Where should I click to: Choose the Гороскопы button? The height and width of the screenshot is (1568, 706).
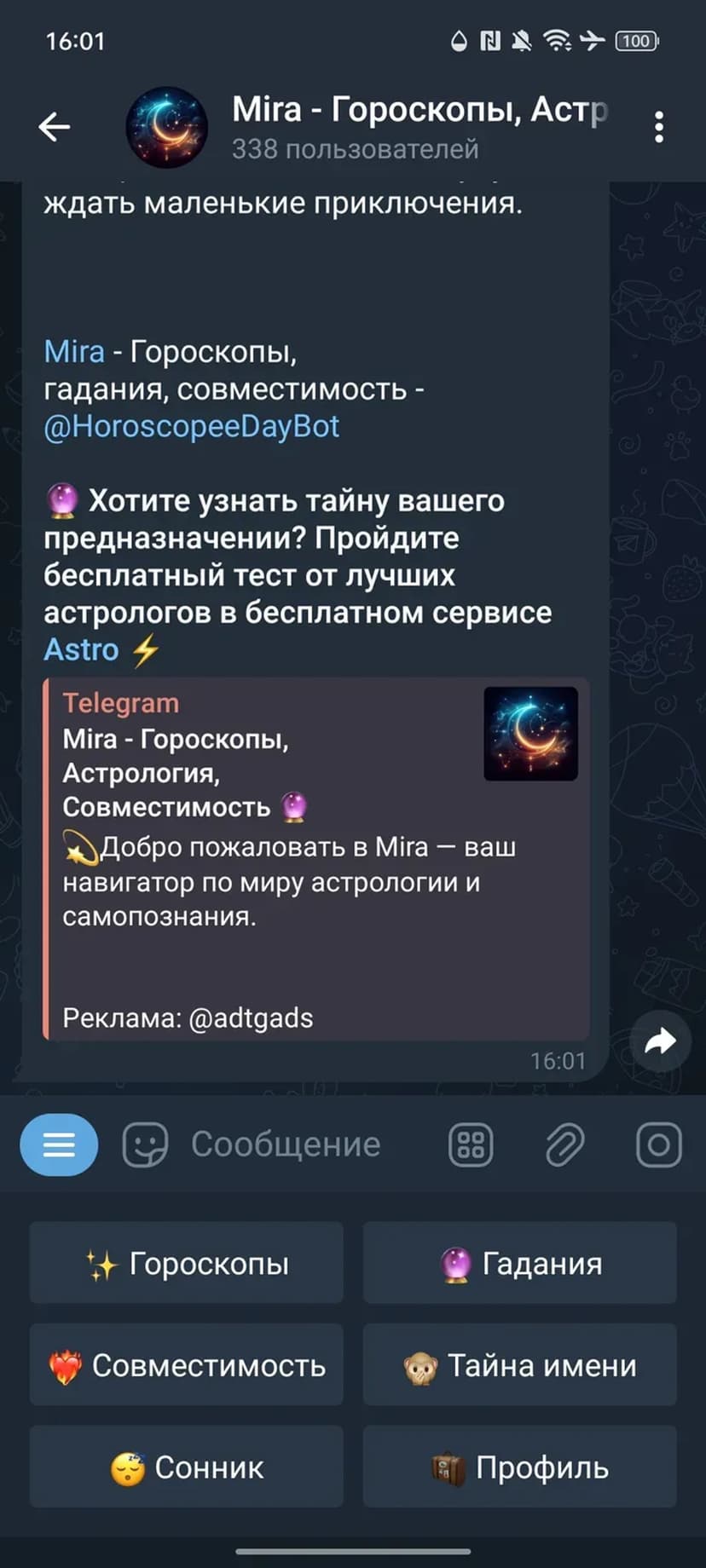point(187,1263)
